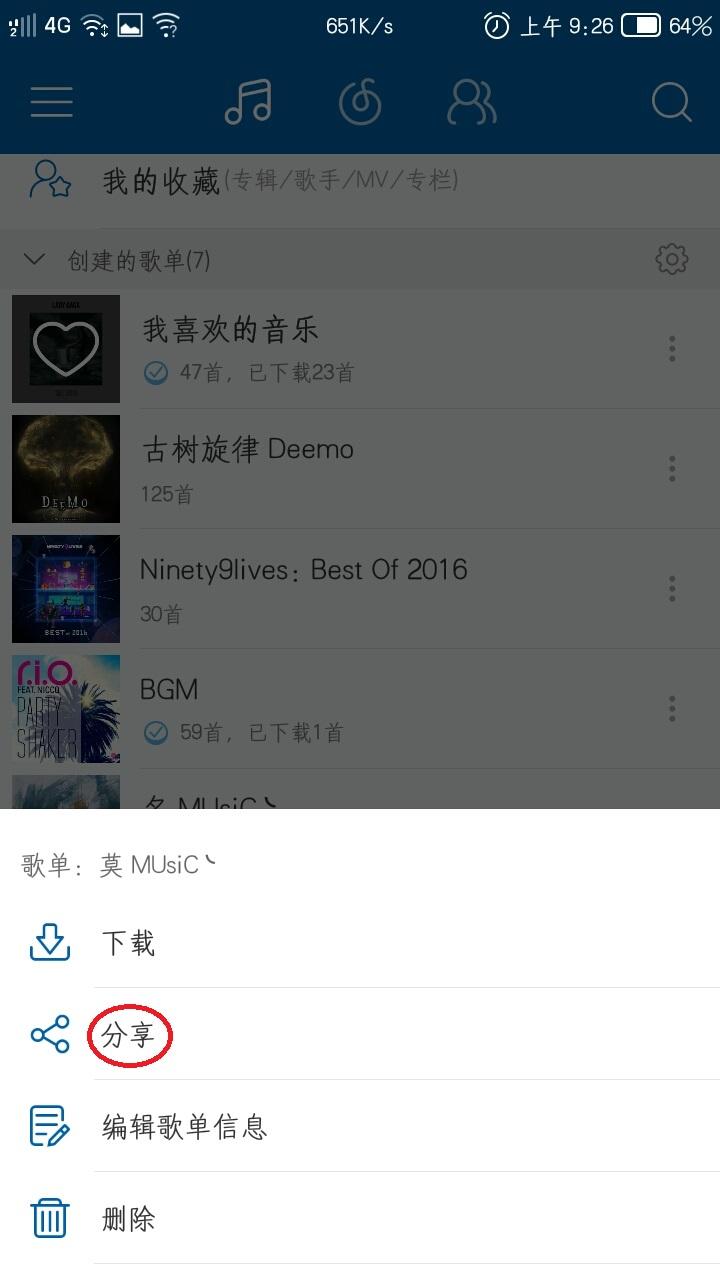Image resolution: width=720 pixels, height=1280 pixels.
Task: Open the more options for 我喜欢的音乐
Action: pyautogui.click(x=672, y=348)
